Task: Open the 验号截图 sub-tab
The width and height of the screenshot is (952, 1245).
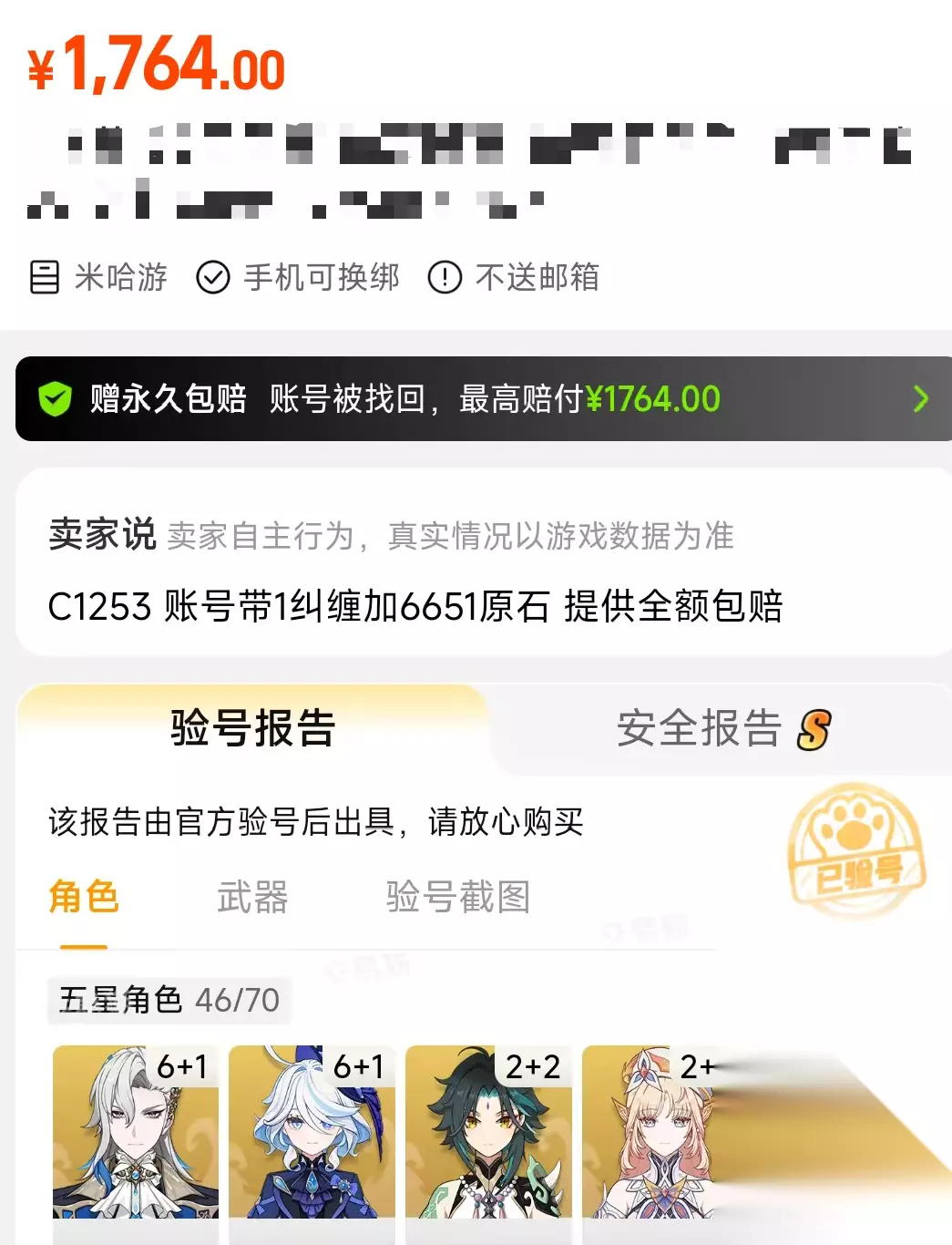Action: (458, 897)
